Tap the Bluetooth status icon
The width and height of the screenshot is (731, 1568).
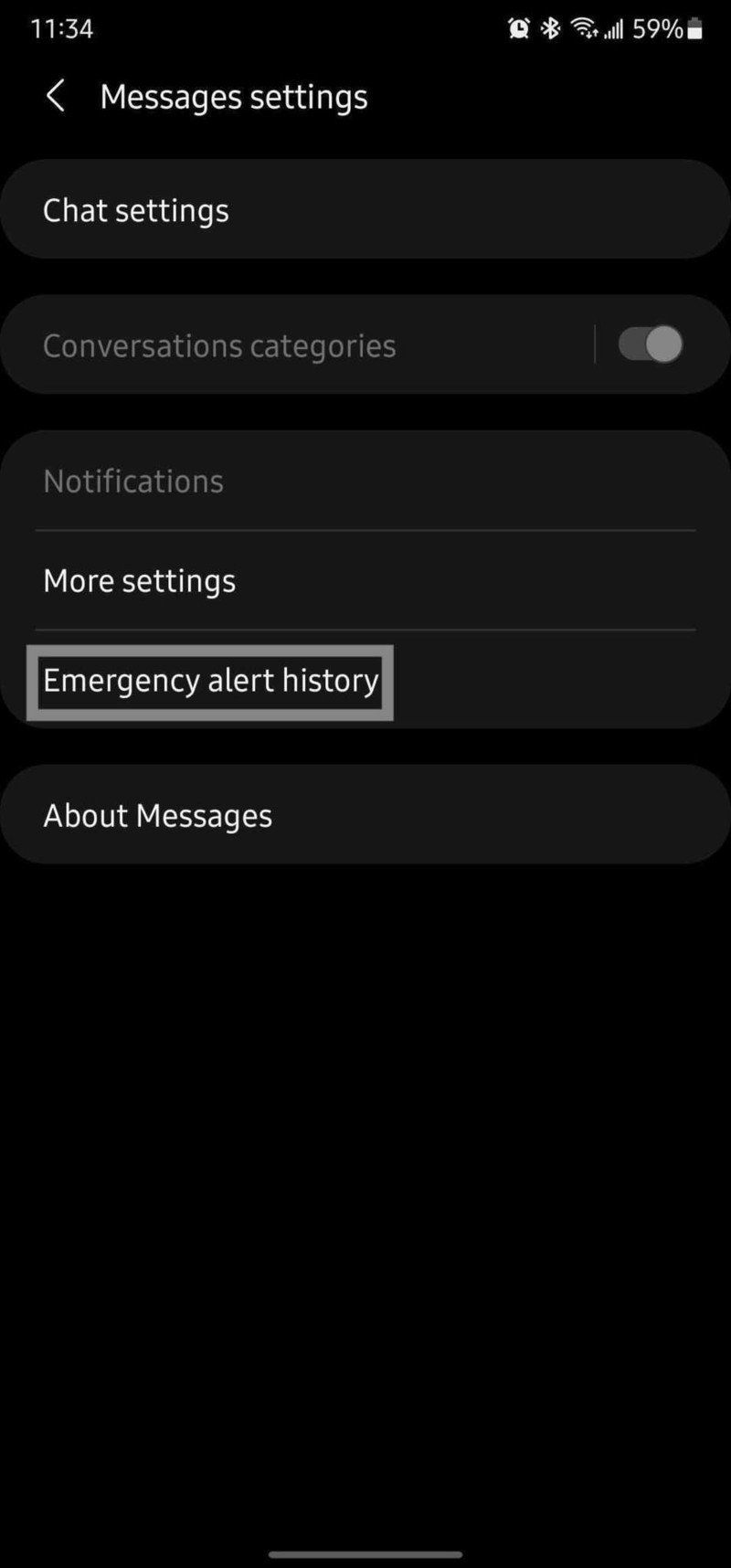(x=550, y=28)
